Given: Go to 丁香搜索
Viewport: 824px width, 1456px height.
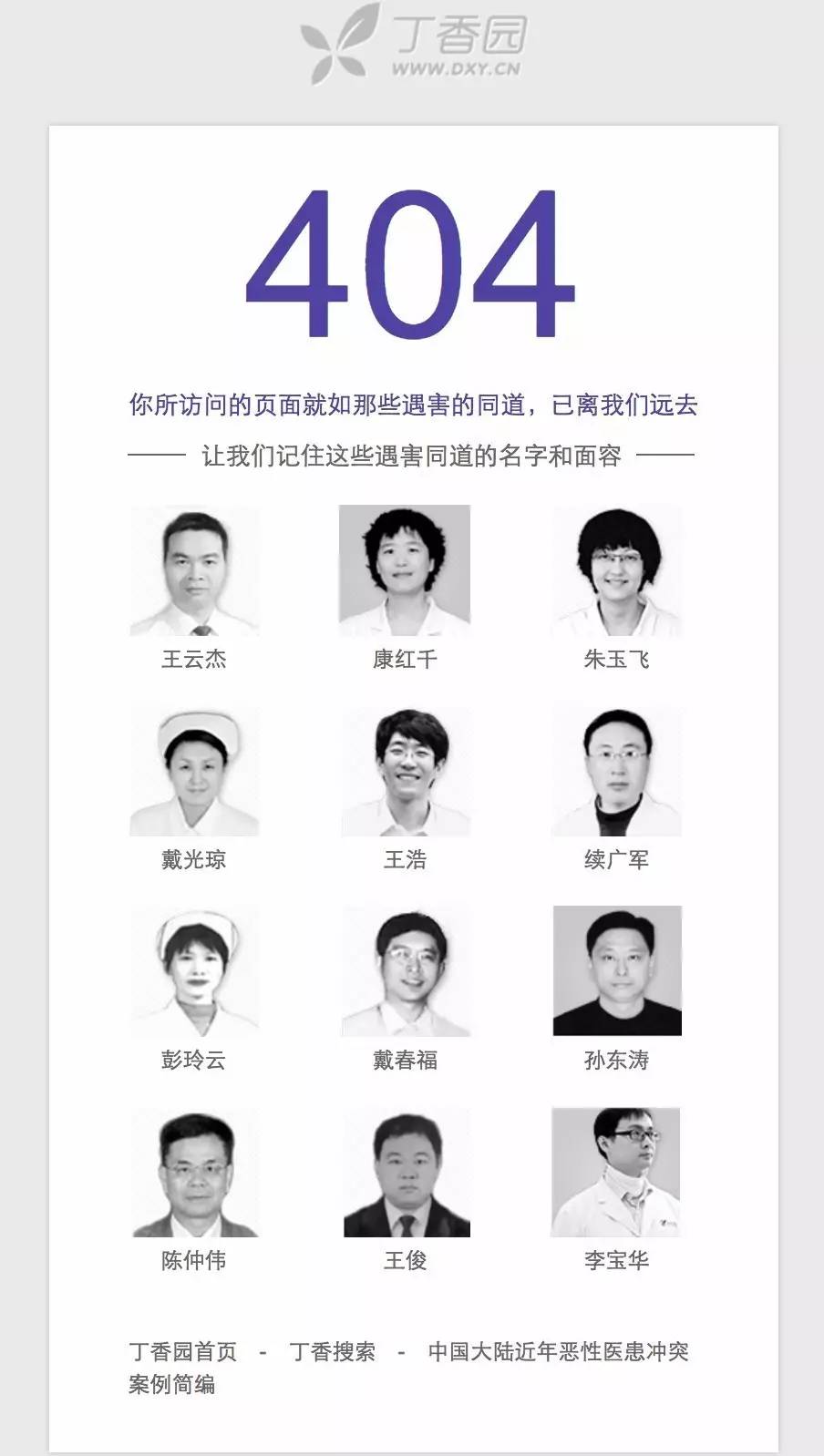Looking at the screenshot, I should pos(332,1351).
